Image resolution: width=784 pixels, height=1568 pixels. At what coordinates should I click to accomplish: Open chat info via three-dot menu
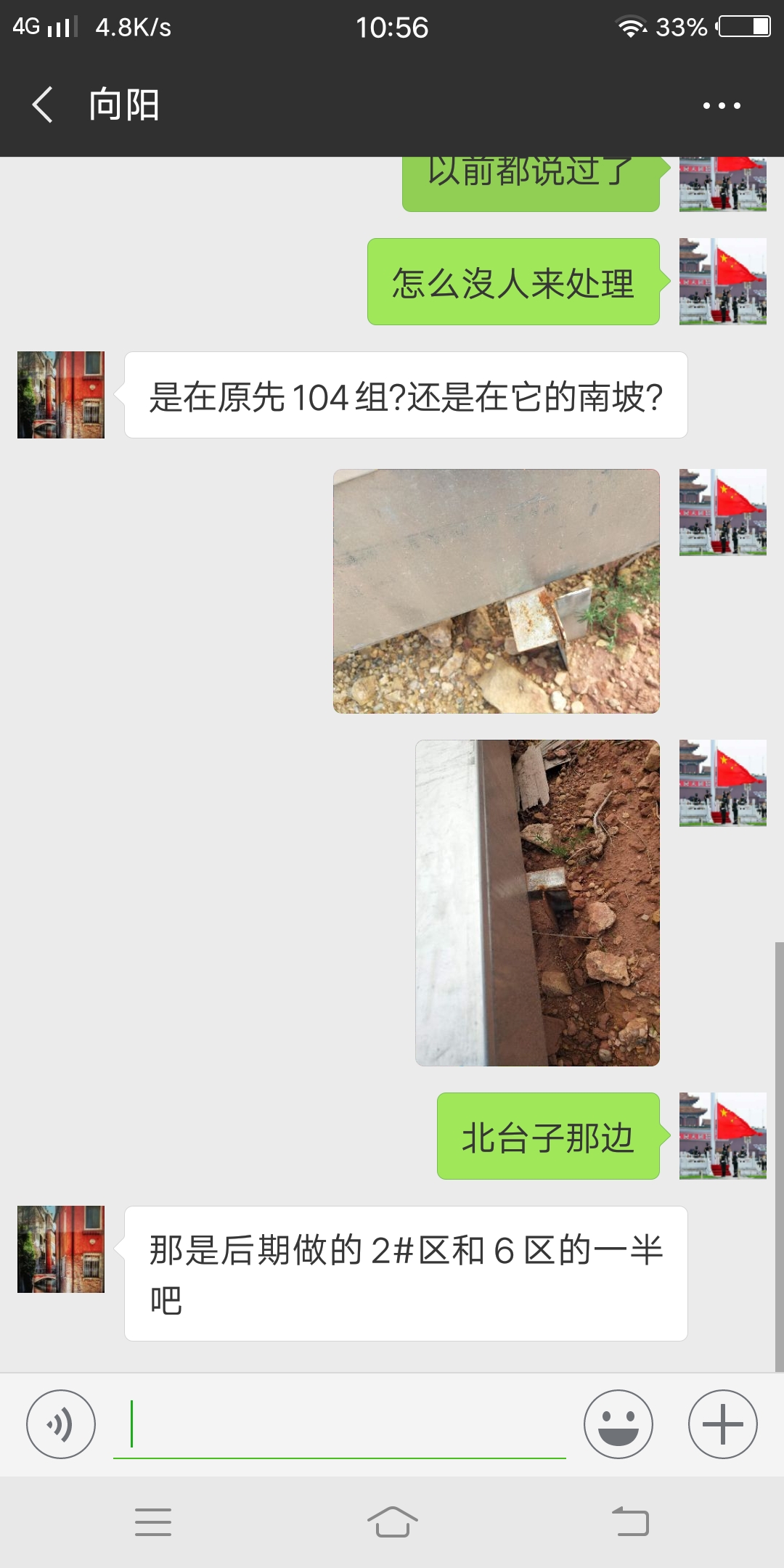coord(722,105)
